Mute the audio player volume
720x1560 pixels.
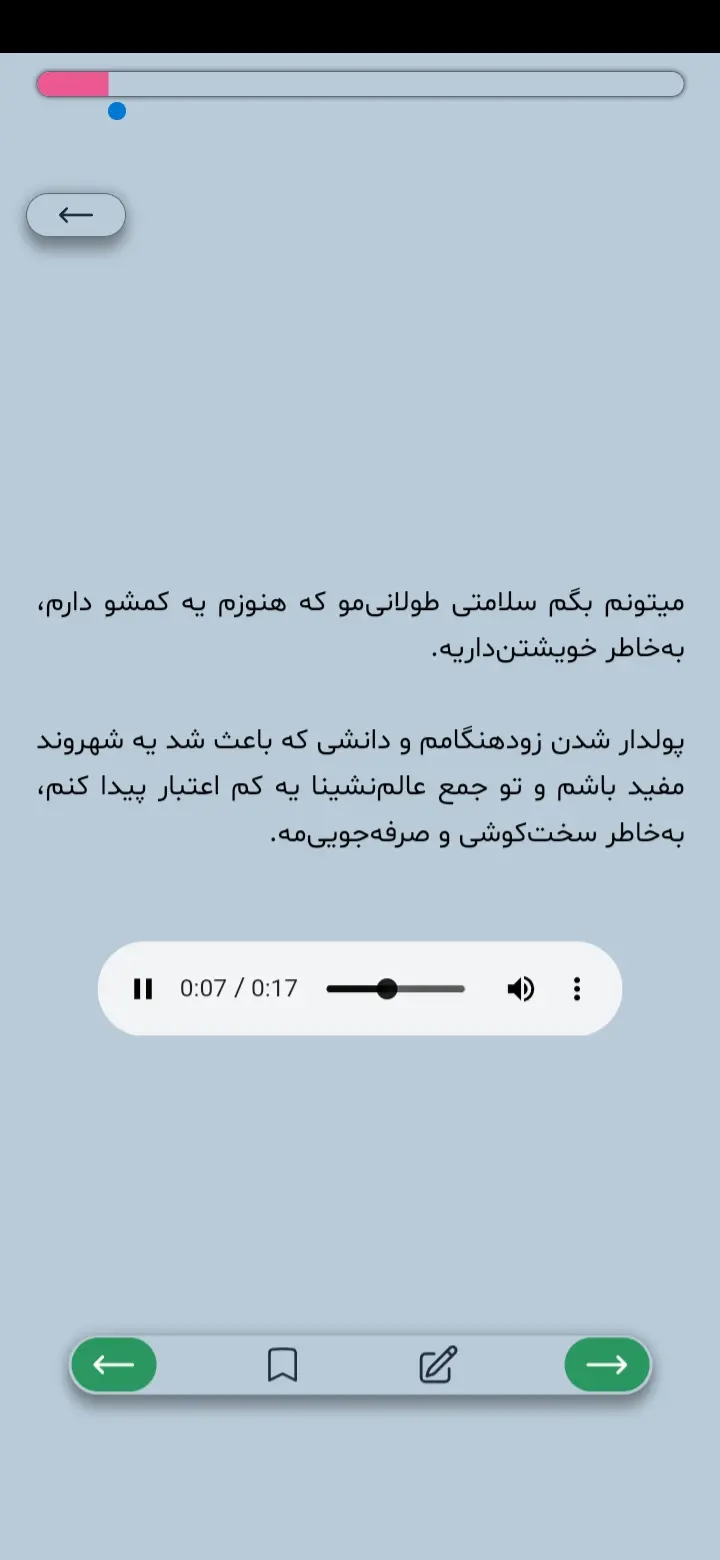pyautogui.click(x=520, y=989)
